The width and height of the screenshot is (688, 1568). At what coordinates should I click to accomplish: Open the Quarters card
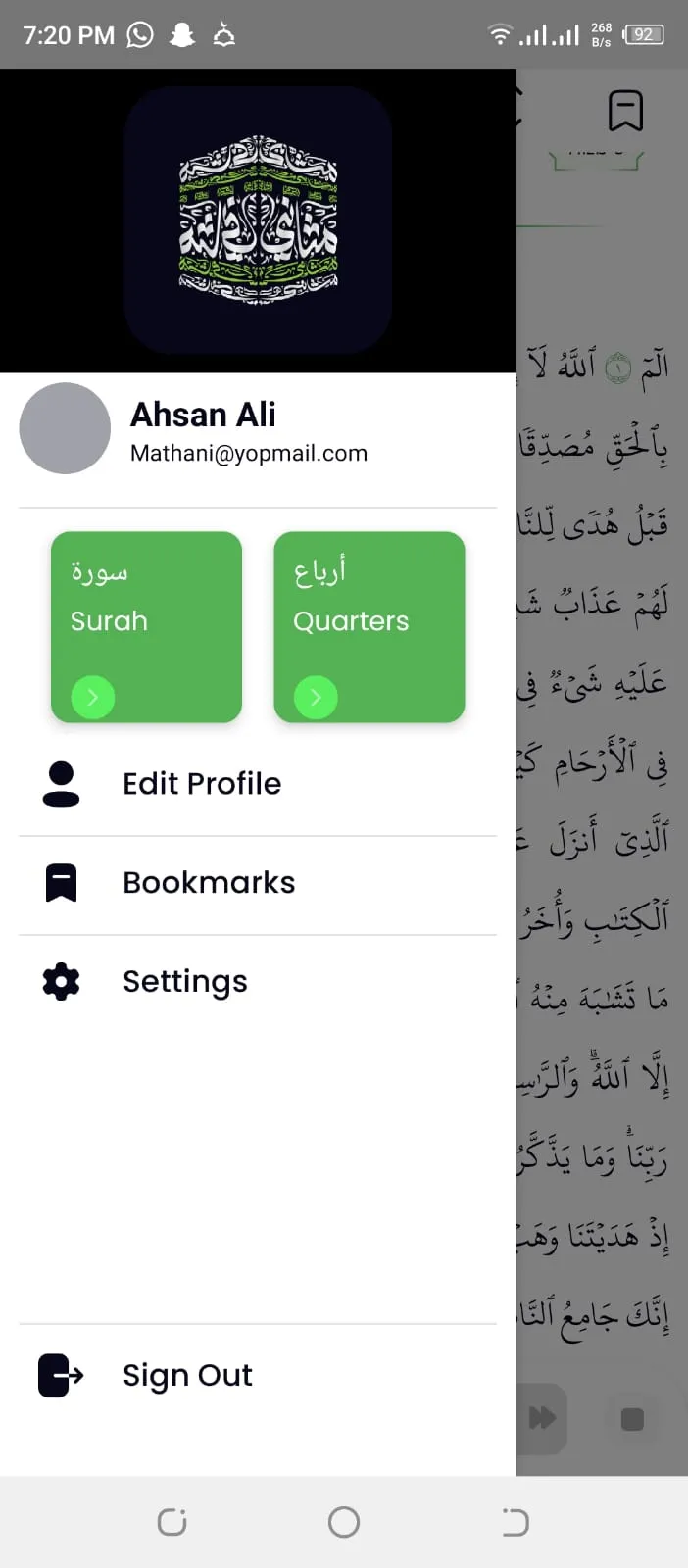[x=369, y=626]
